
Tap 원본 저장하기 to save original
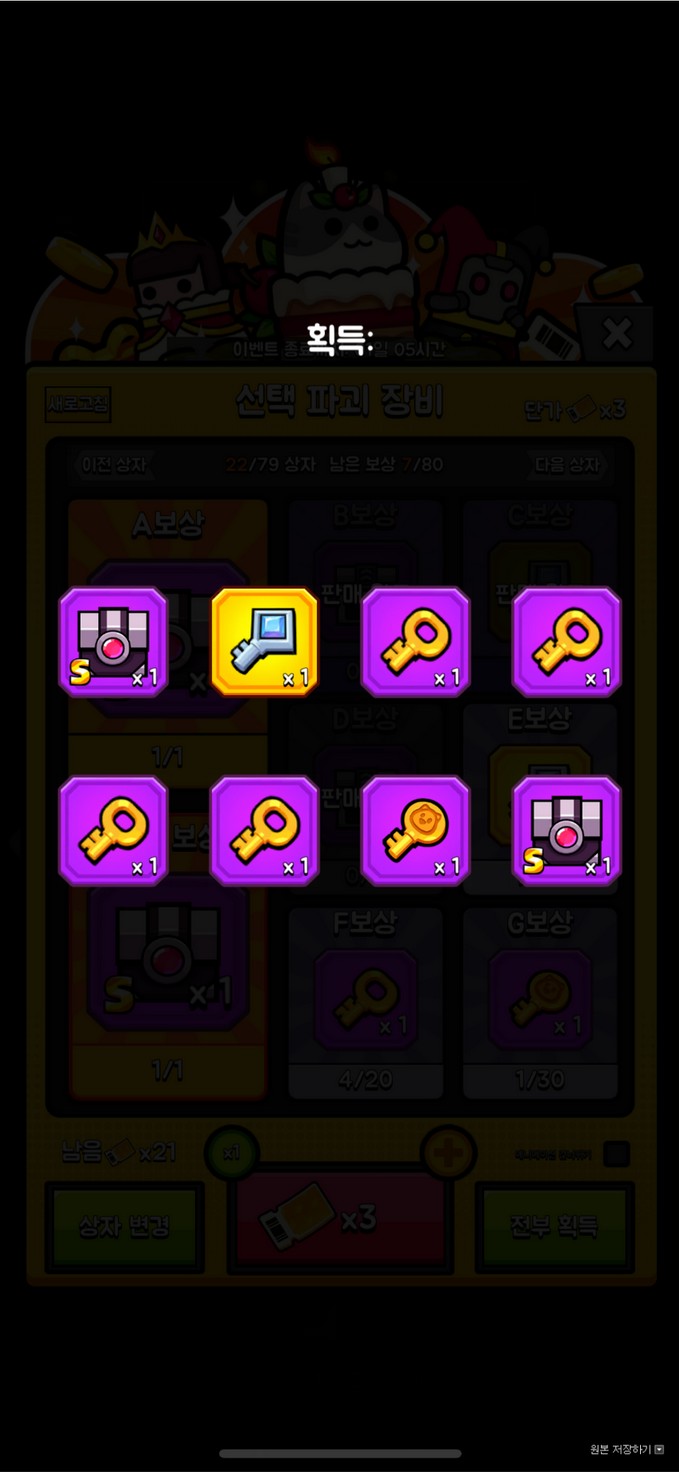click(626, 1449)
